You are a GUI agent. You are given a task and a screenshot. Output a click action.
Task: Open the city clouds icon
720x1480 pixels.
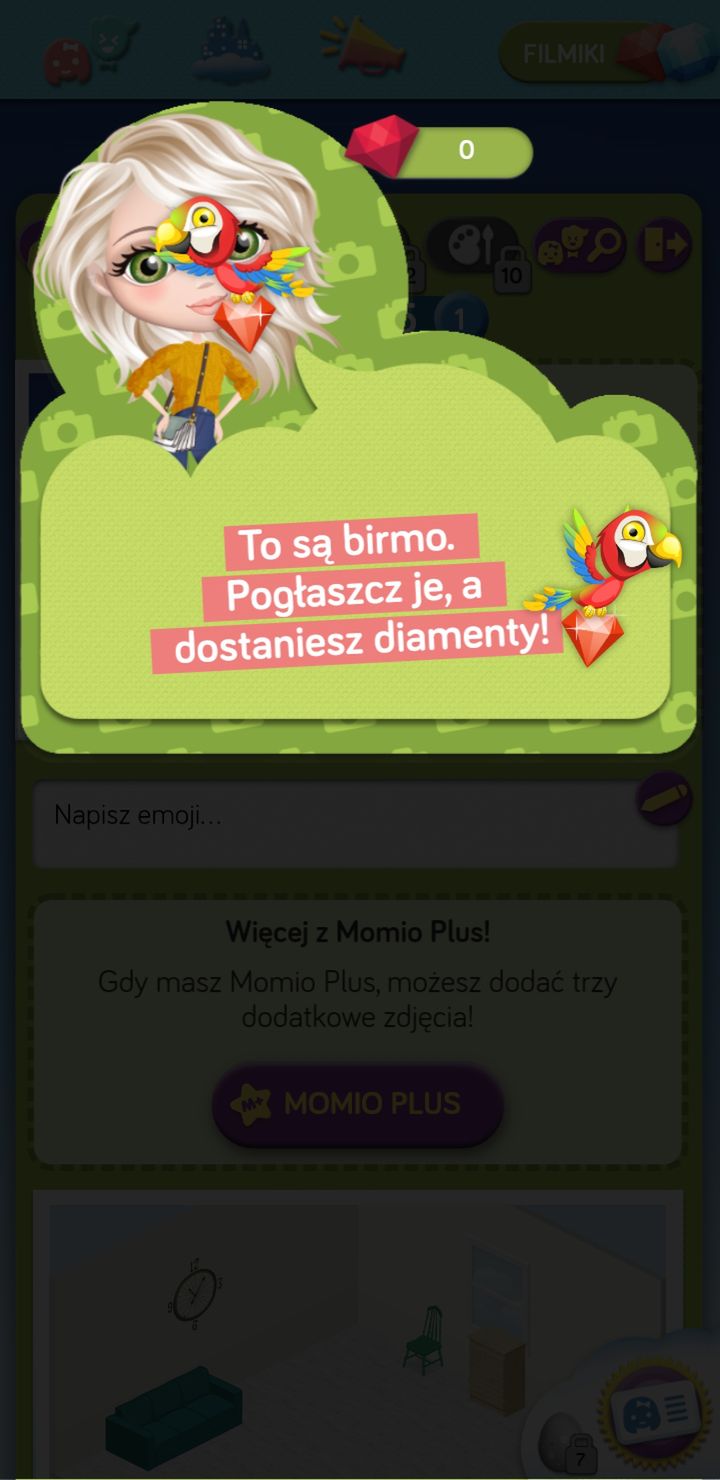(x=232, y=50)
